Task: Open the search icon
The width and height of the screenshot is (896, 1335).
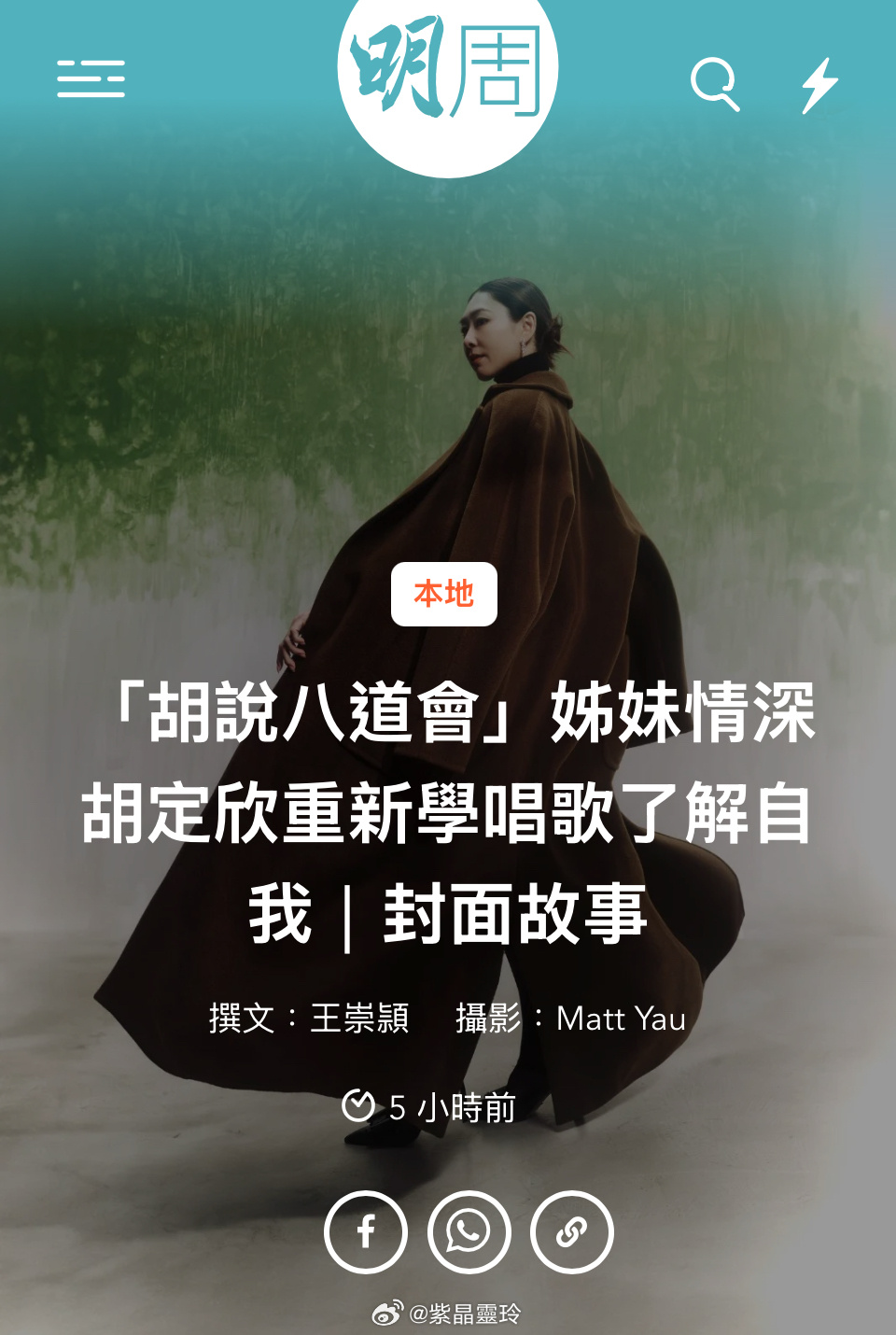Action: pyautogui.click(x=715, y=84)
